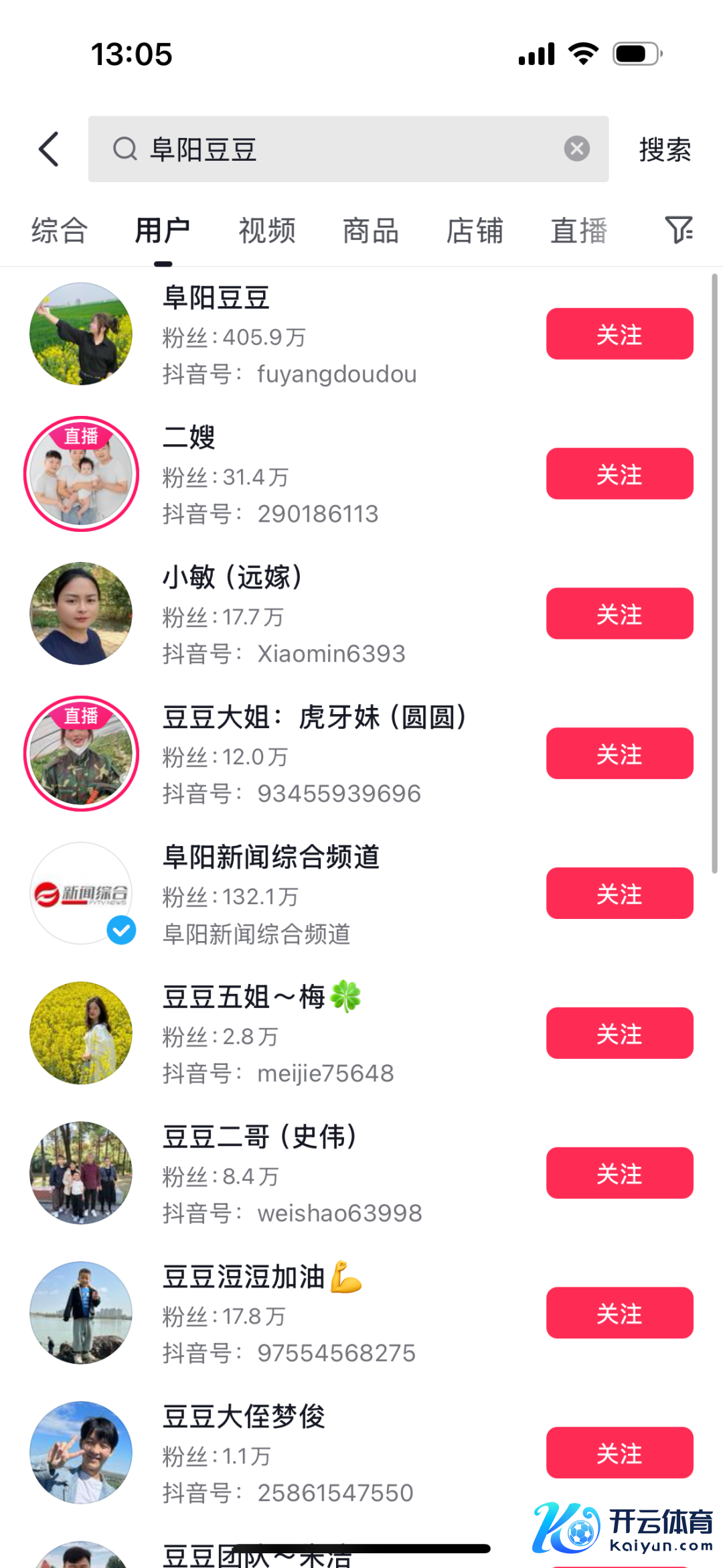Switch to the 视频 tab

pyautogui.click(x=267, y=230)
